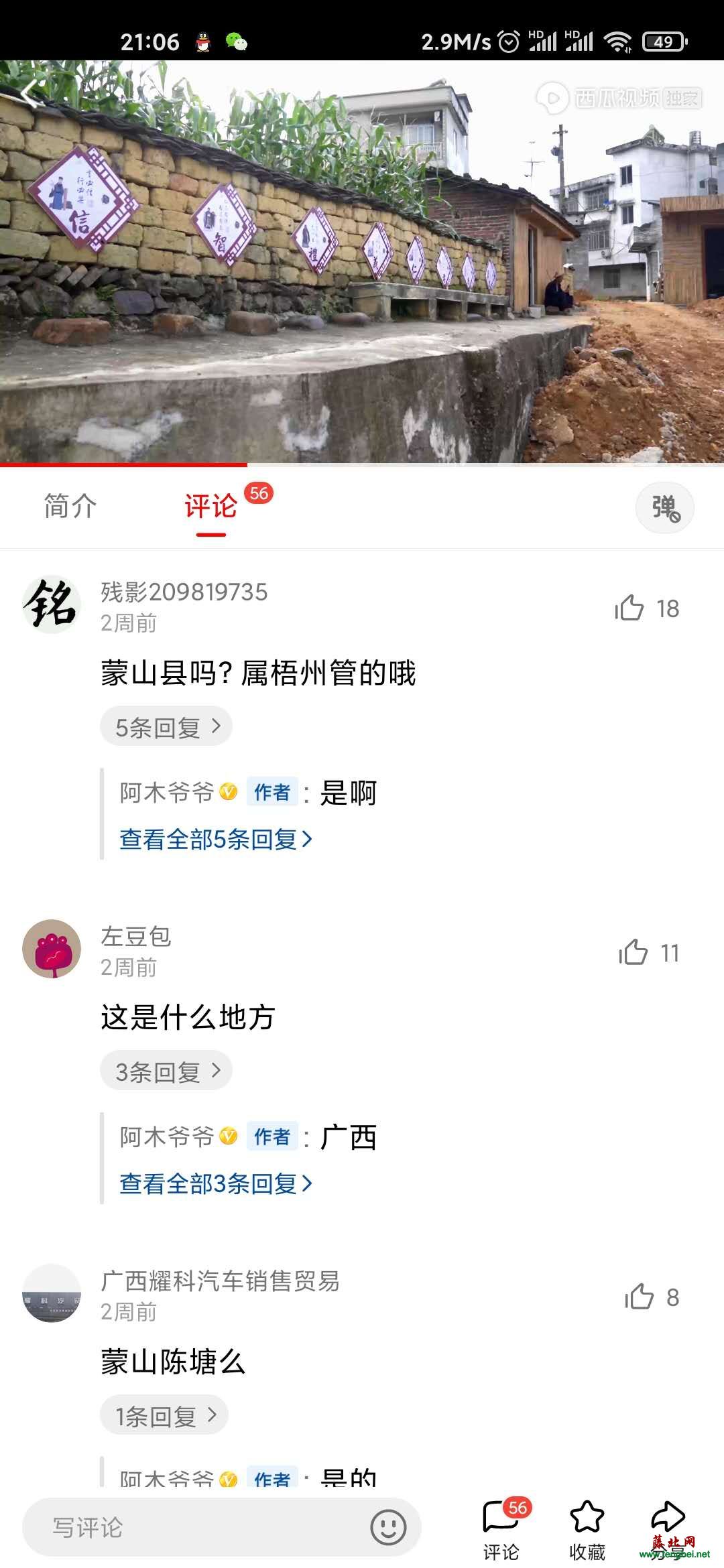Like 残影209819735's comment
The height and width of the screenshot is (1568, 724).
pyautogui.click(x=630, y=608)
